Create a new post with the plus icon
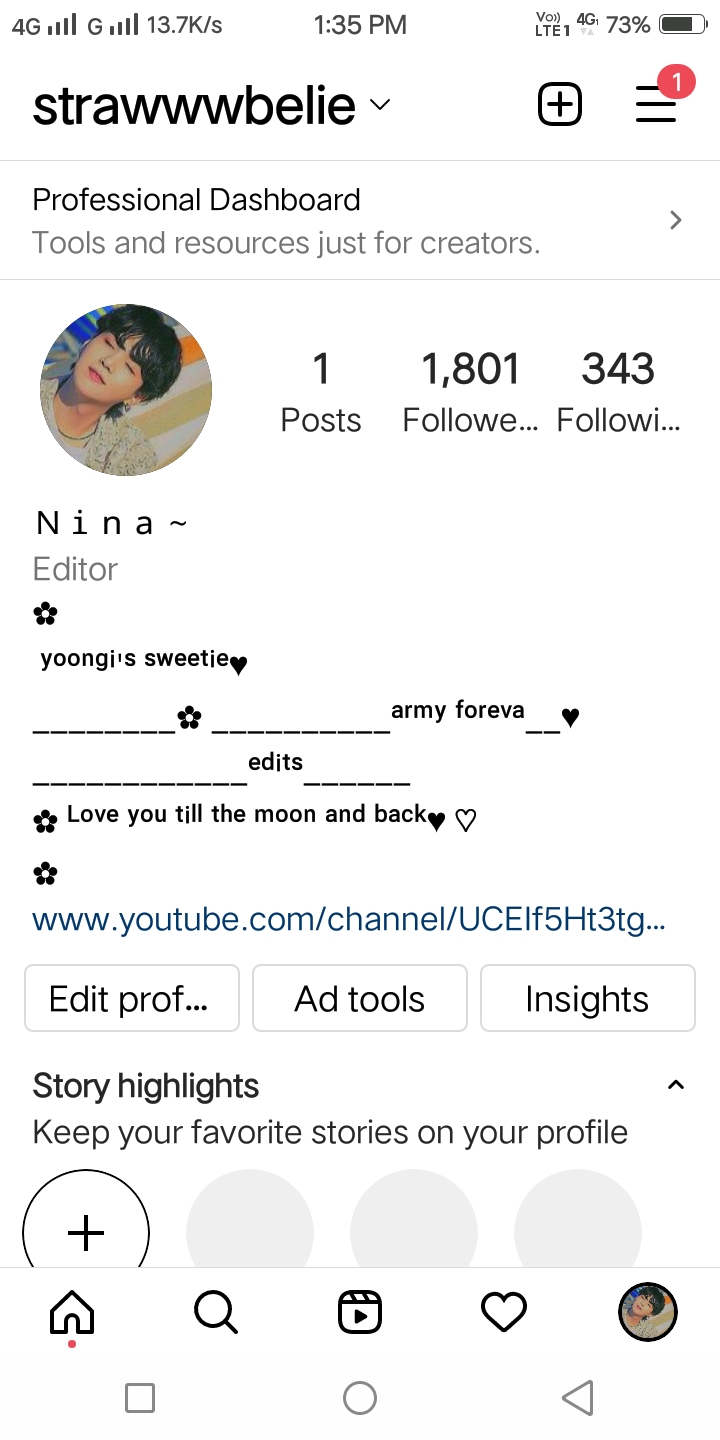 [x=560, y=104]
